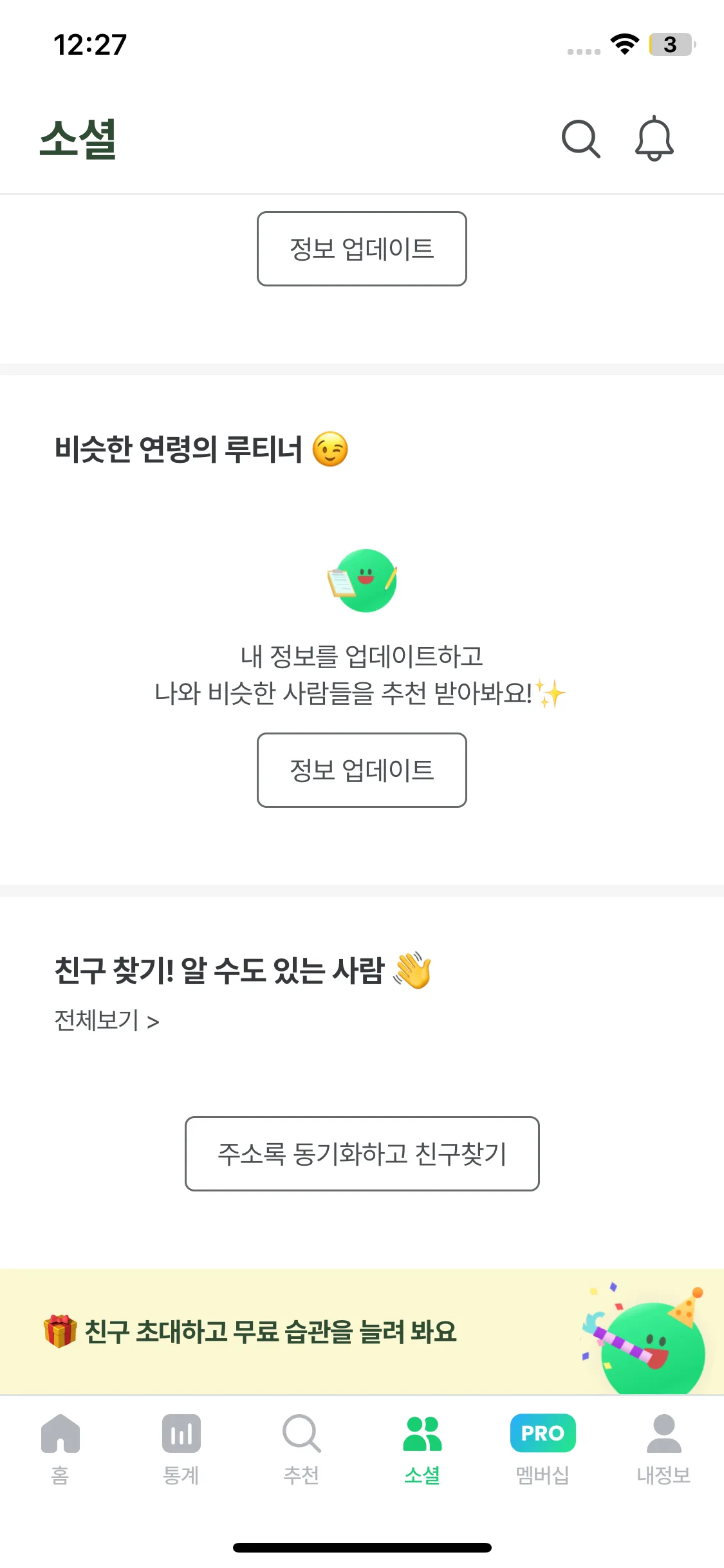Switch to the 홈 tab
The height and width of the screenshot is (1568, 724).
(60, 1448)
